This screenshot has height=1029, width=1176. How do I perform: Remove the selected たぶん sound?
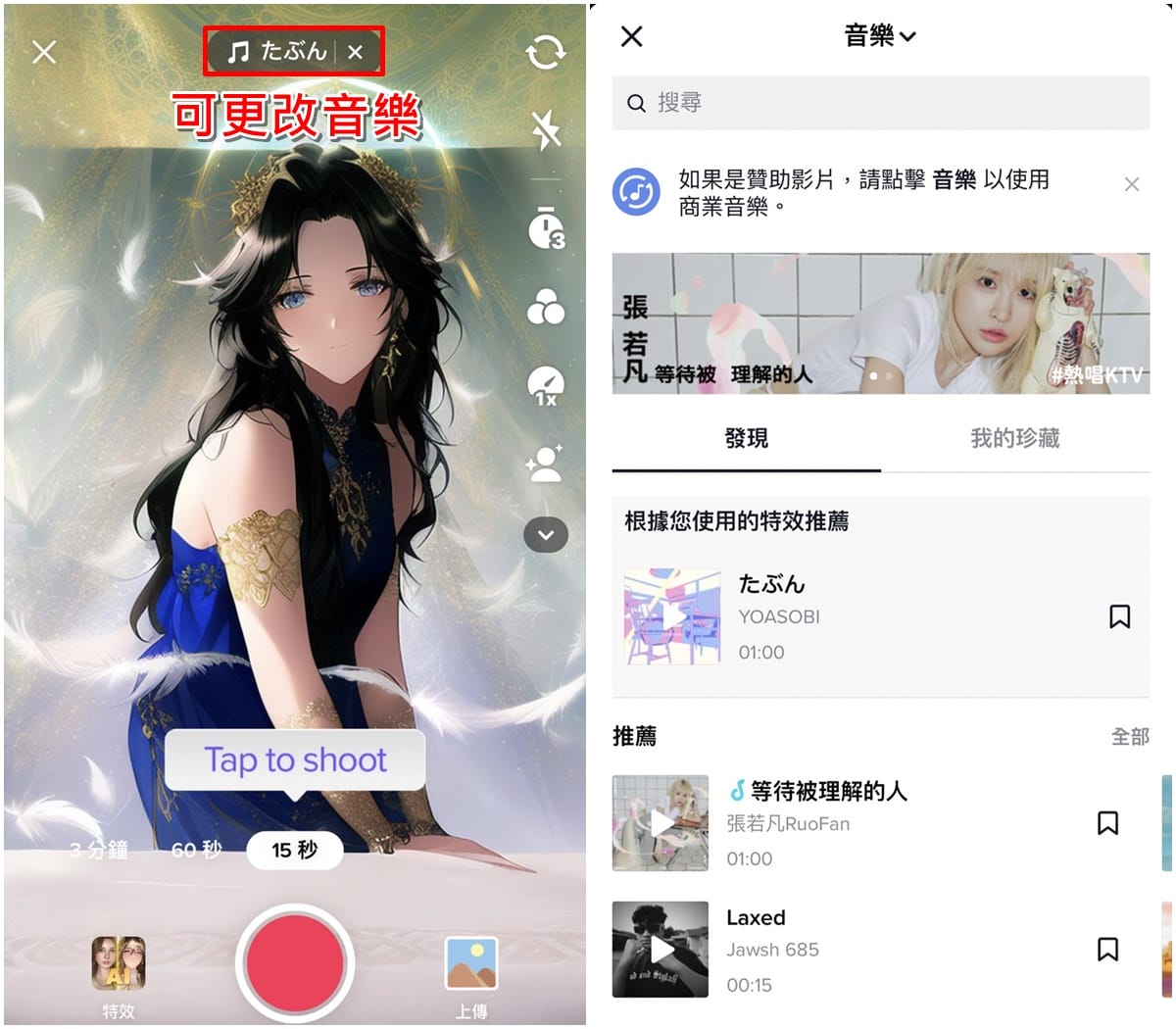click(x=356, y=52)
